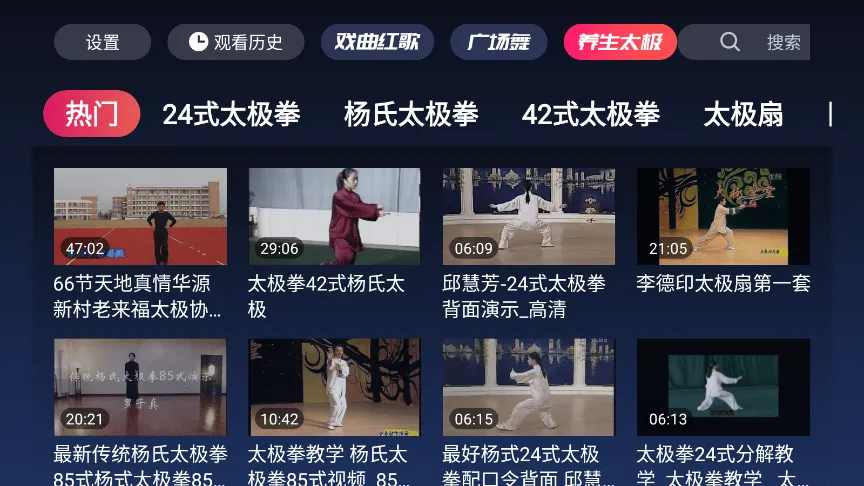Open 观看历史 watch history

[x=236, y=42]
